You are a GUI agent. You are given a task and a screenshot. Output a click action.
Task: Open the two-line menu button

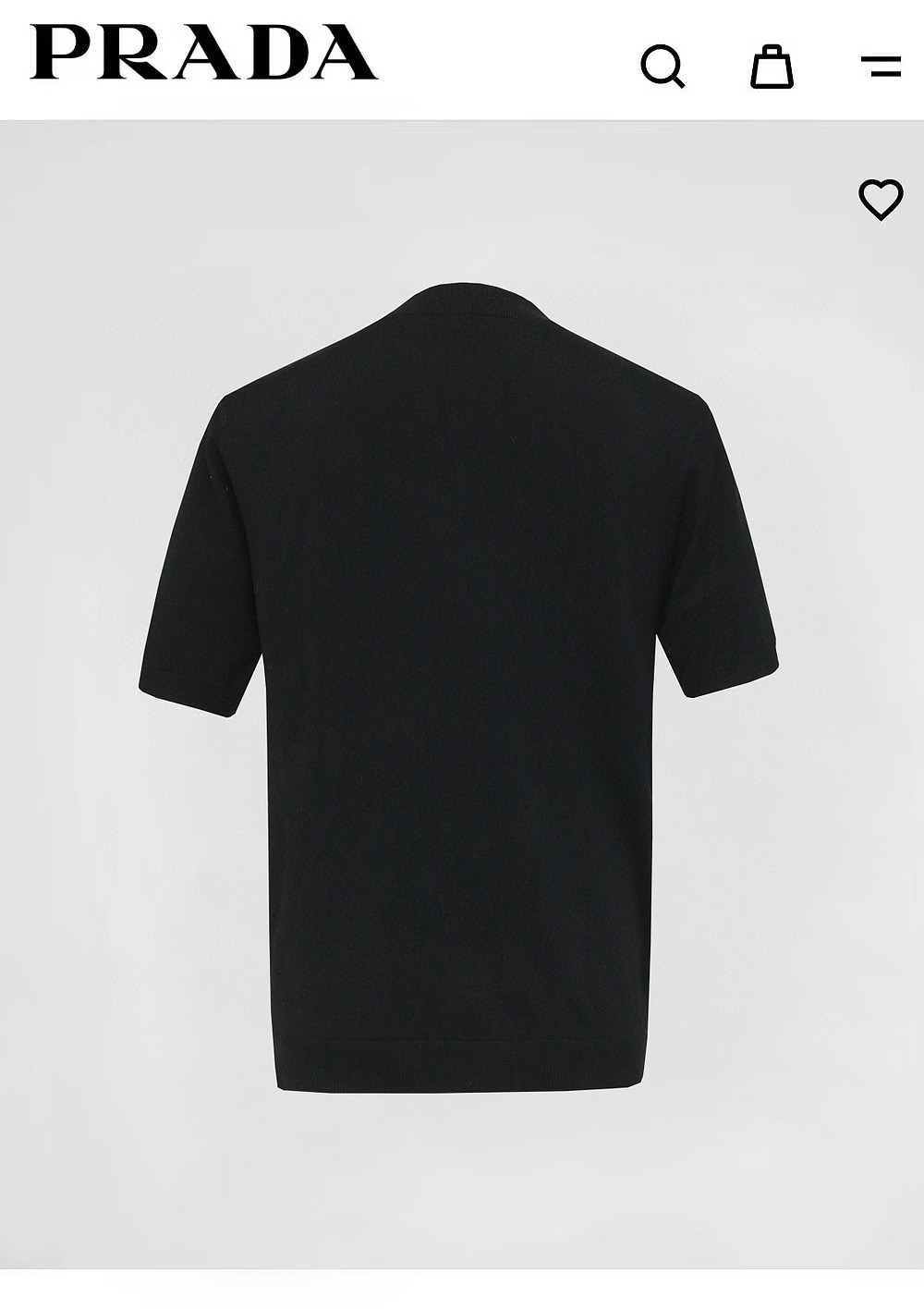[x=881, y=66]
